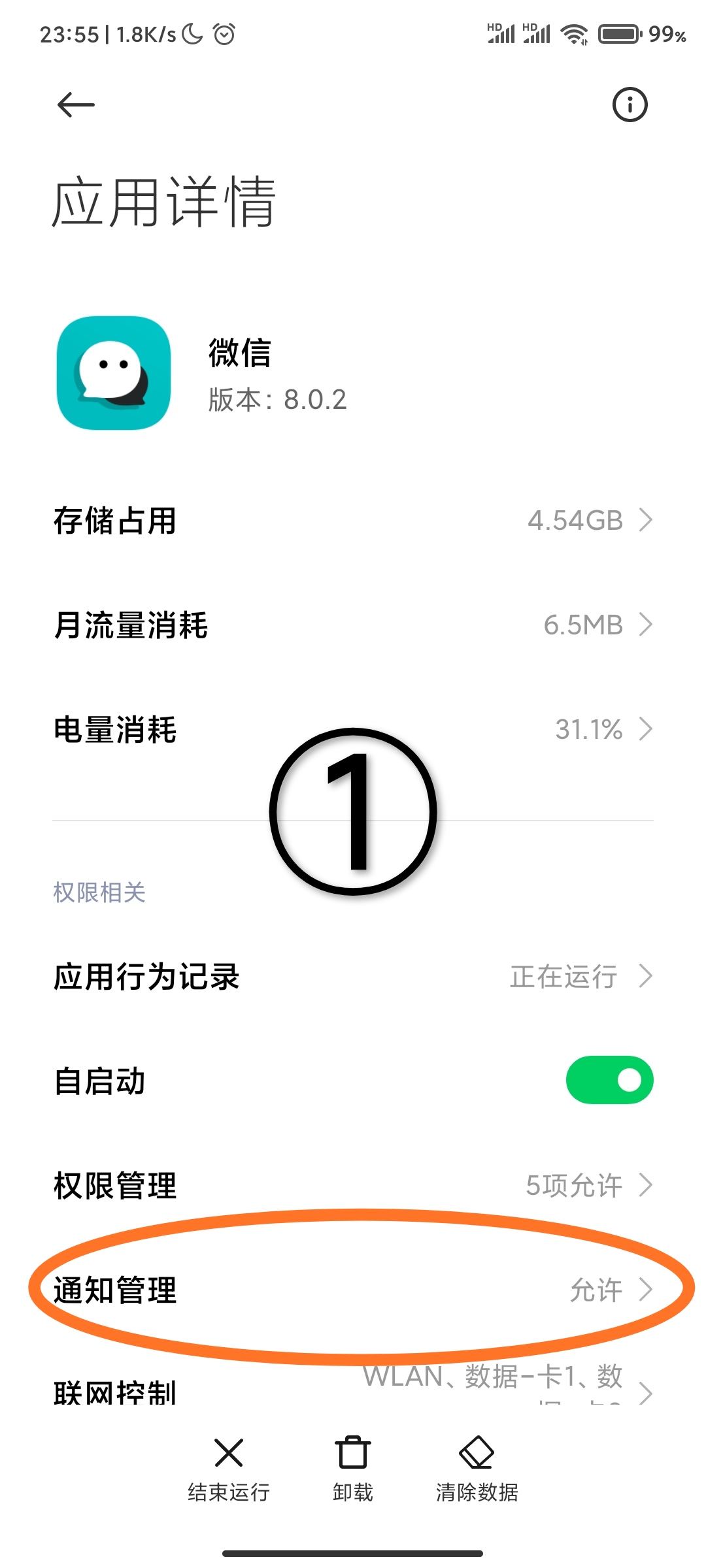Tap 结束运行 to force stop

pyautogui.click(x=229, y=1470)
